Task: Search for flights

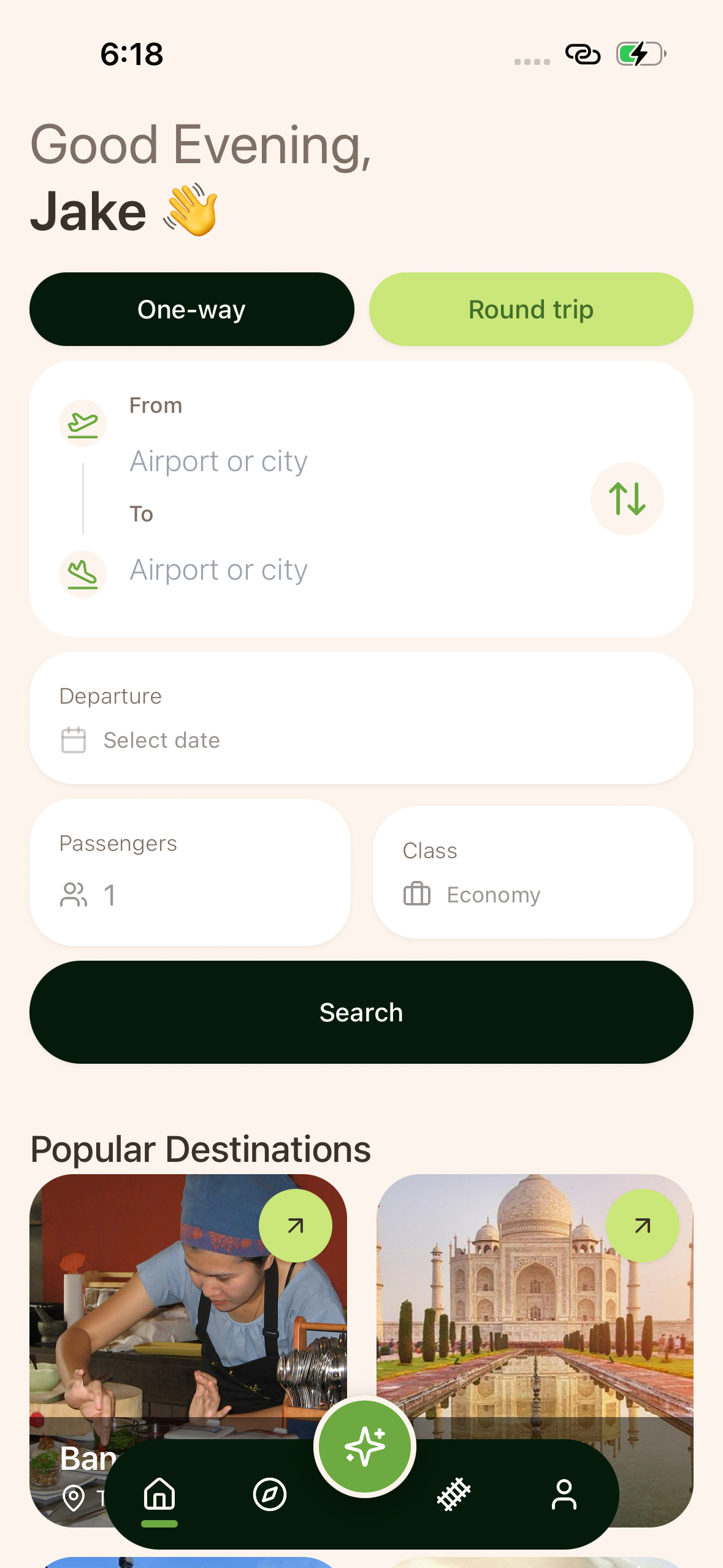Action: click(x=361, y=1012)
